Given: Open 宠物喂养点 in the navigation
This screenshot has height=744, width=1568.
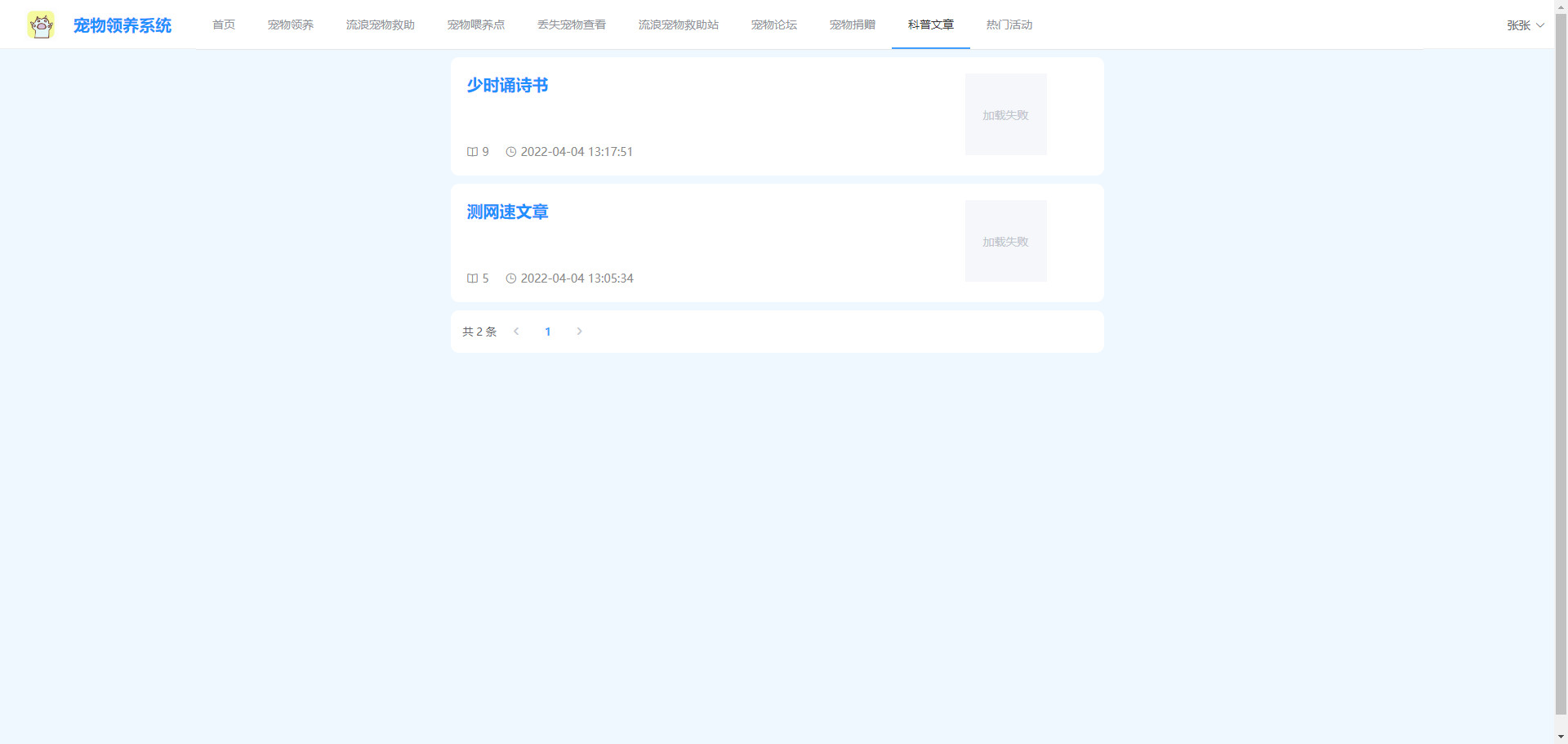Looking at the screenshot, I should click(x=475, y=25).
